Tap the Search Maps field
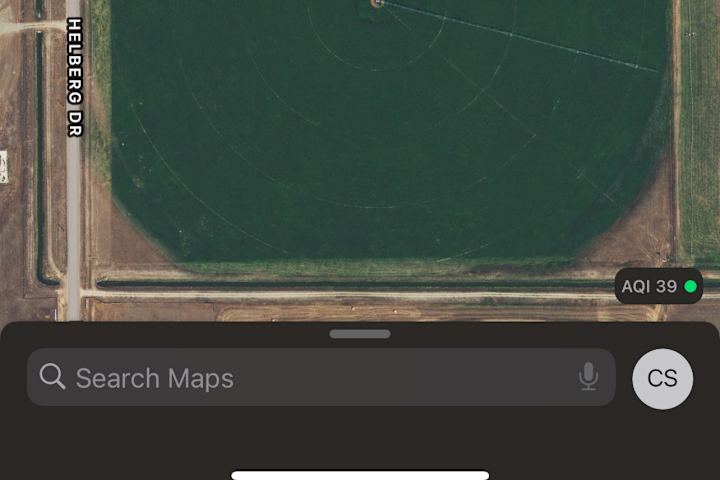This screenshot has width=720, height=480. [300, 378]
